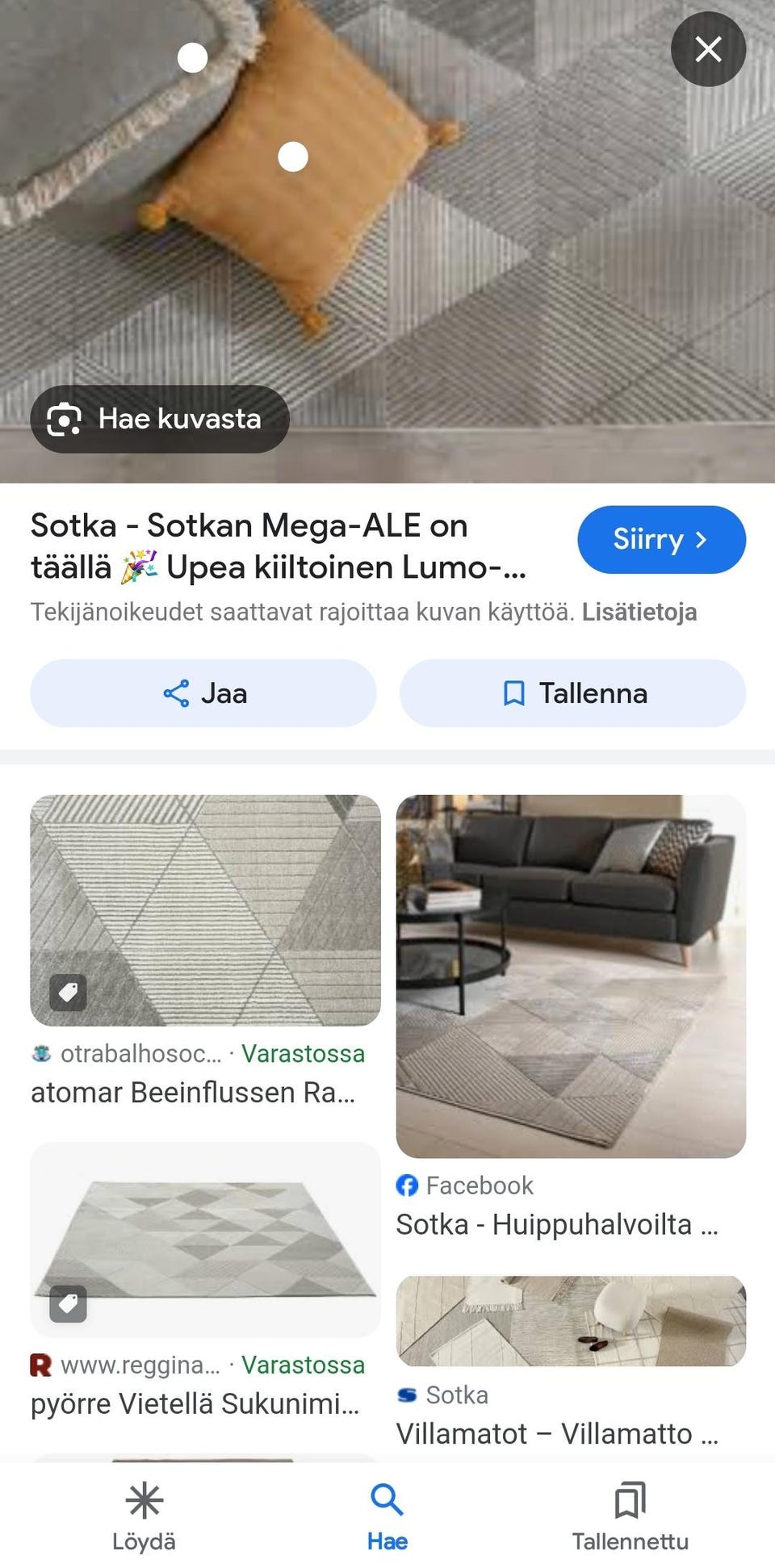The image size is (775, 1568).
Task: Select the dot marker on the grey rug
Action: [193, 57]
